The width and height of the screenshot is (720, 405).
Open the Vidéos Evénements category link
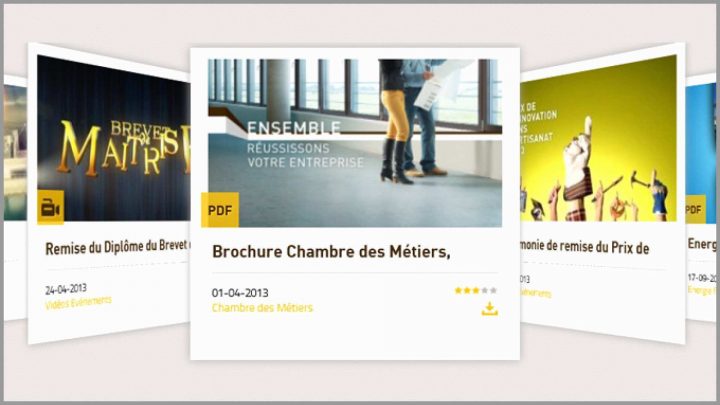[78, 300]
